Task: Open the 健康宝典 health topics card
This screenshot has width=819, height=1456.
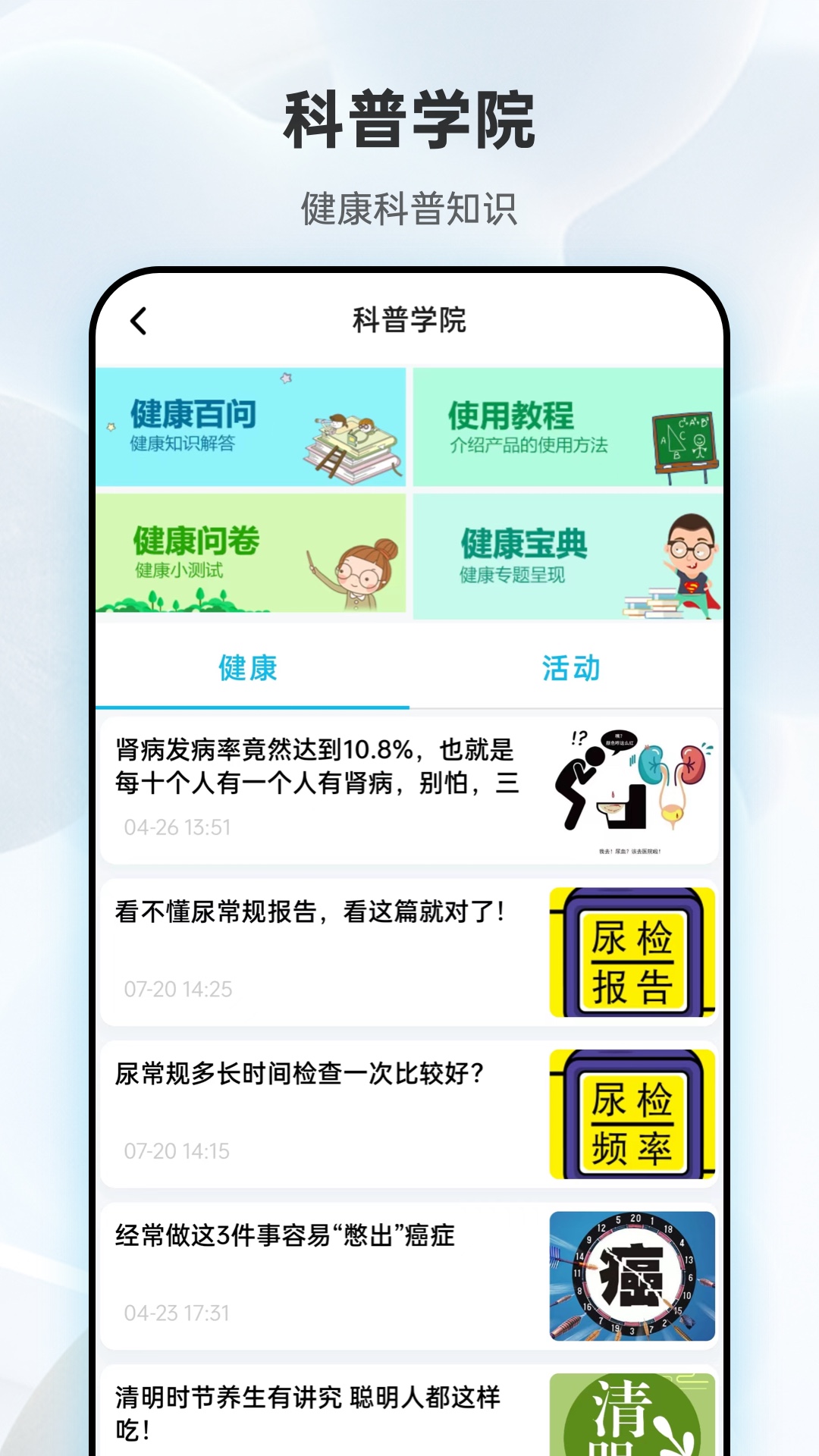Action: (x=567, y=556)
